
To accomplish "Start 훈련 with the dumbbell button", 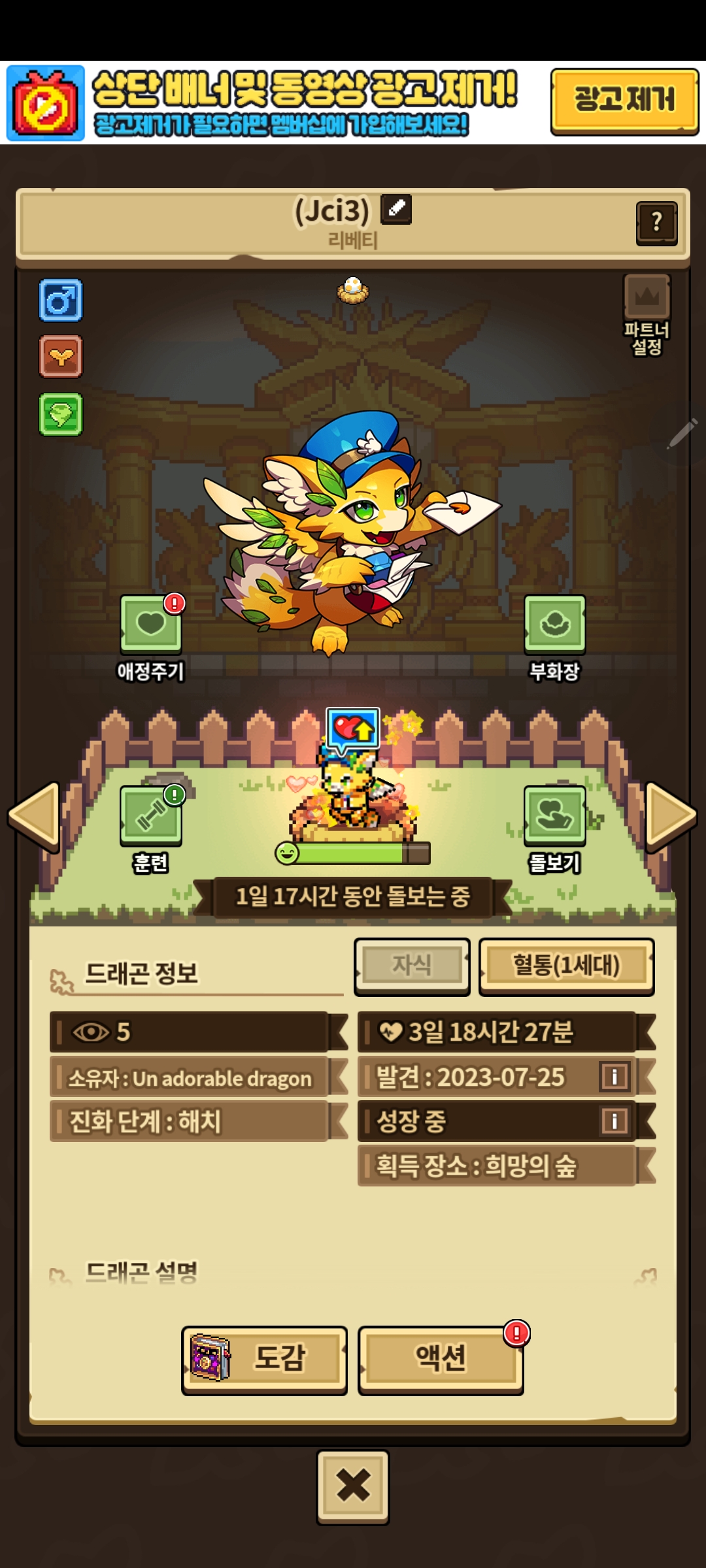I will [x=151, y=816].
